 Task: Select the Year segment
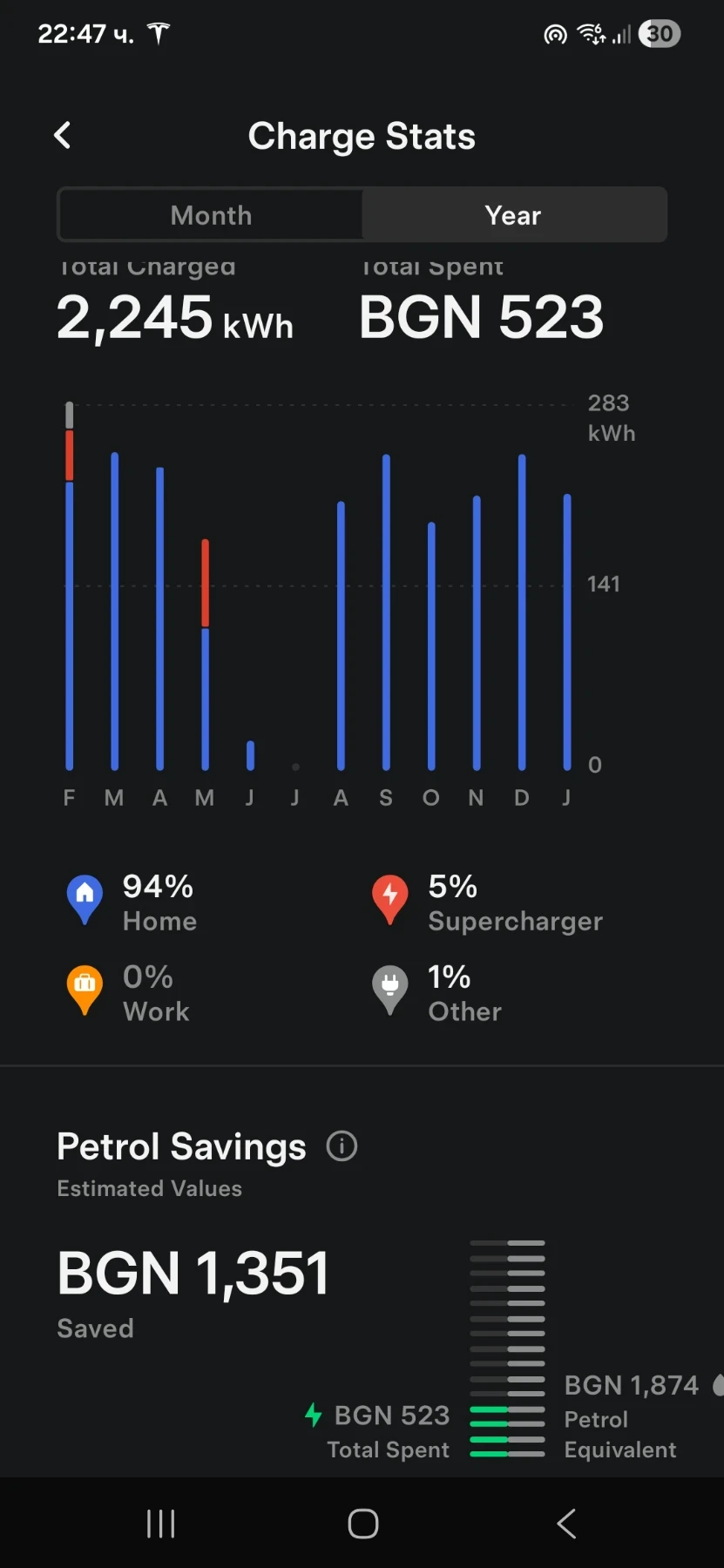[513, 215]
